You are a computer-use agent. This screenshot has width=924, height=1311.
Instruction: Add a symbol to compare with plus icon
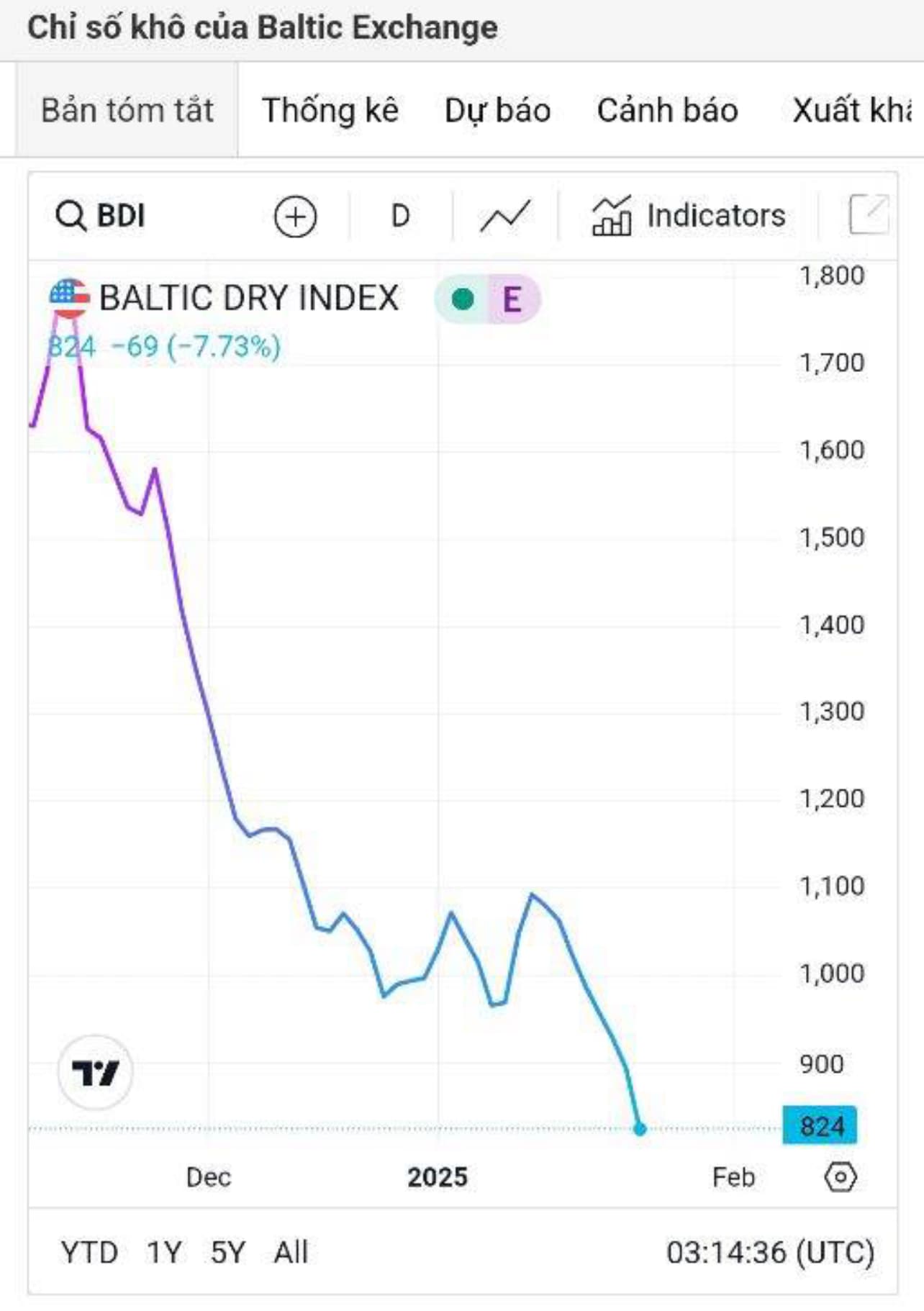coord(295,217)
